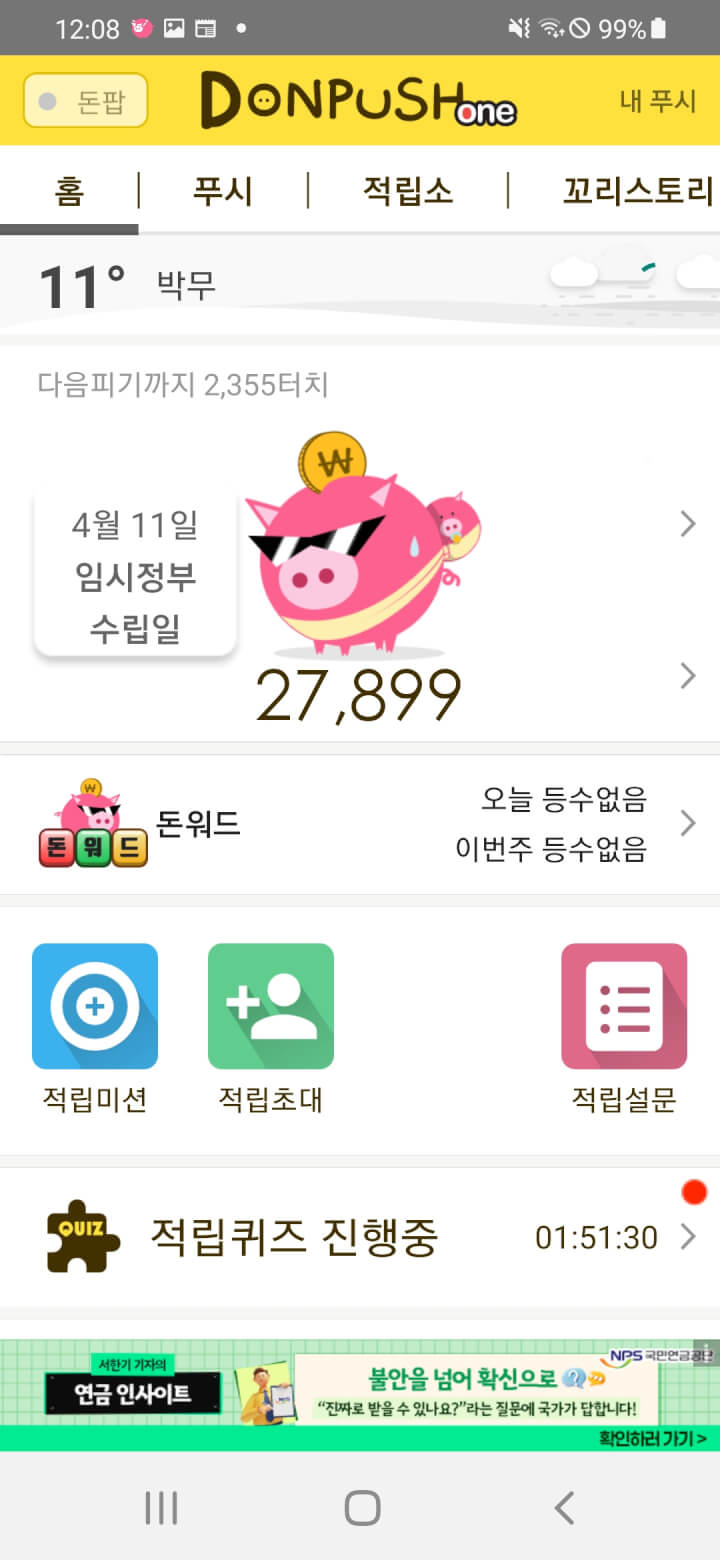Open the chevron next to 27,899 points
Viewport: 720px width, 1560px height.
click(687, 676)
